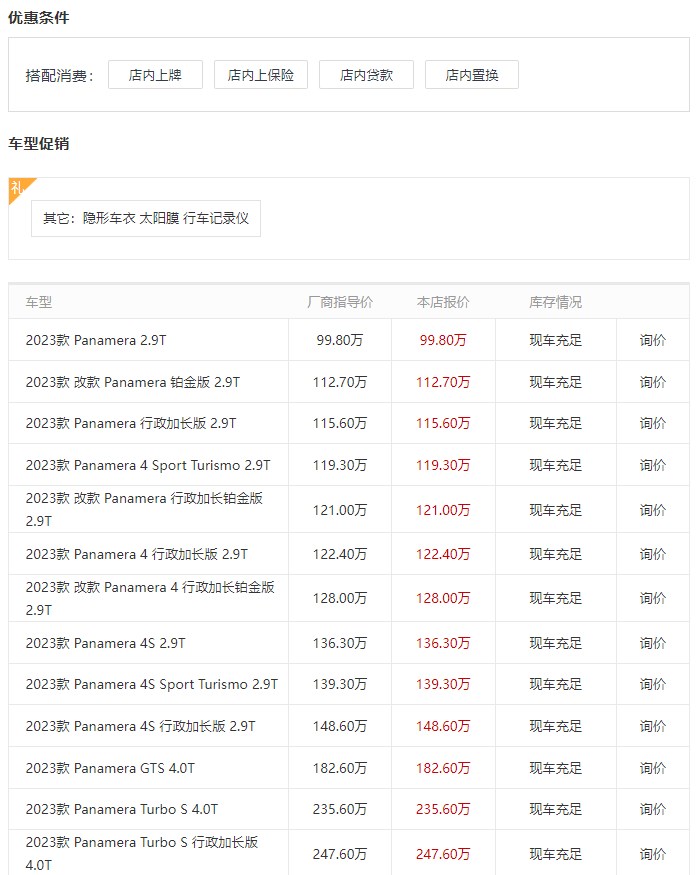Inquire about Panamera Turbo S 4.0T at 235.60万
Screen dimensions: 700x875
653,809
